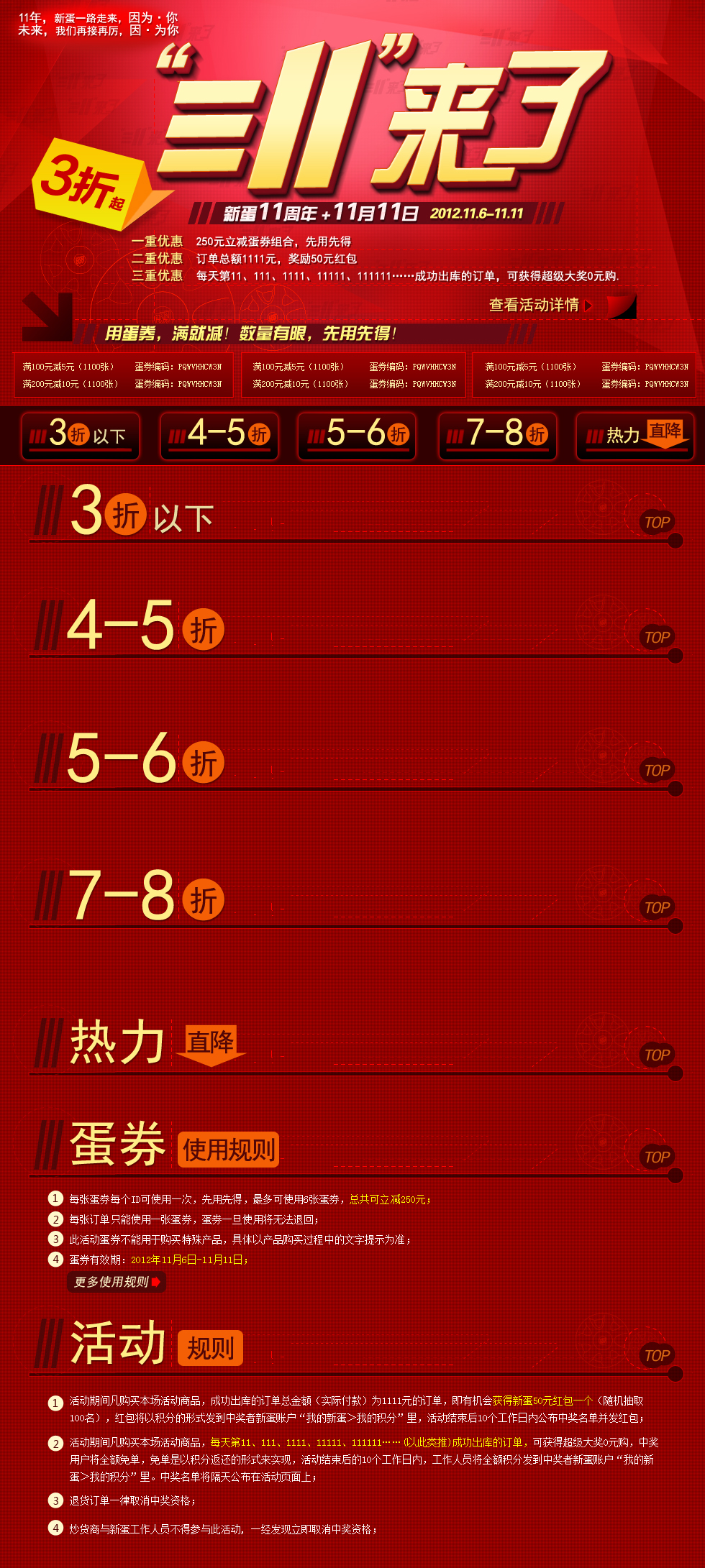Screen dimensions: 705x1568
Task: Tap TOP beside the 蛋券使用规则 header
Action: click(657, 1157)
